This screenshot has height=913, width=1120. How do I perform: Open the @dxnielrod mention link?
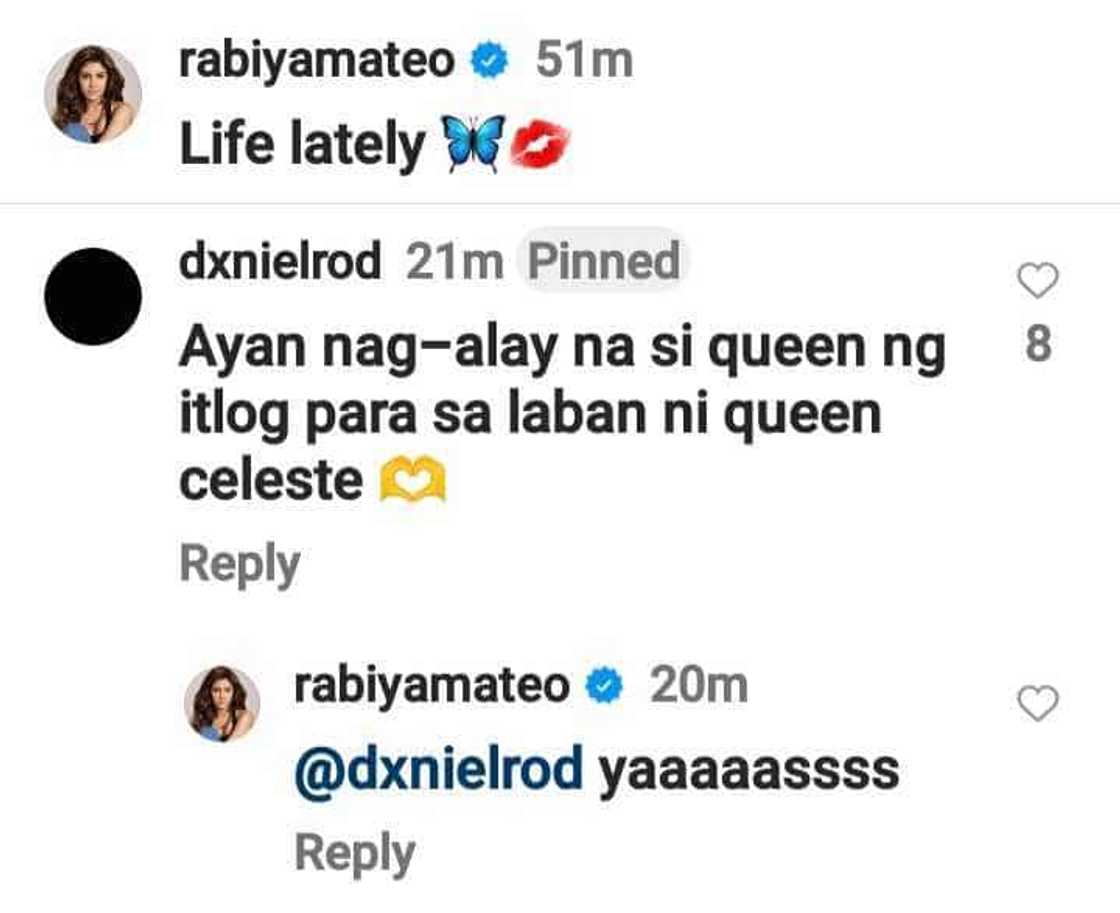pos(438,771)
